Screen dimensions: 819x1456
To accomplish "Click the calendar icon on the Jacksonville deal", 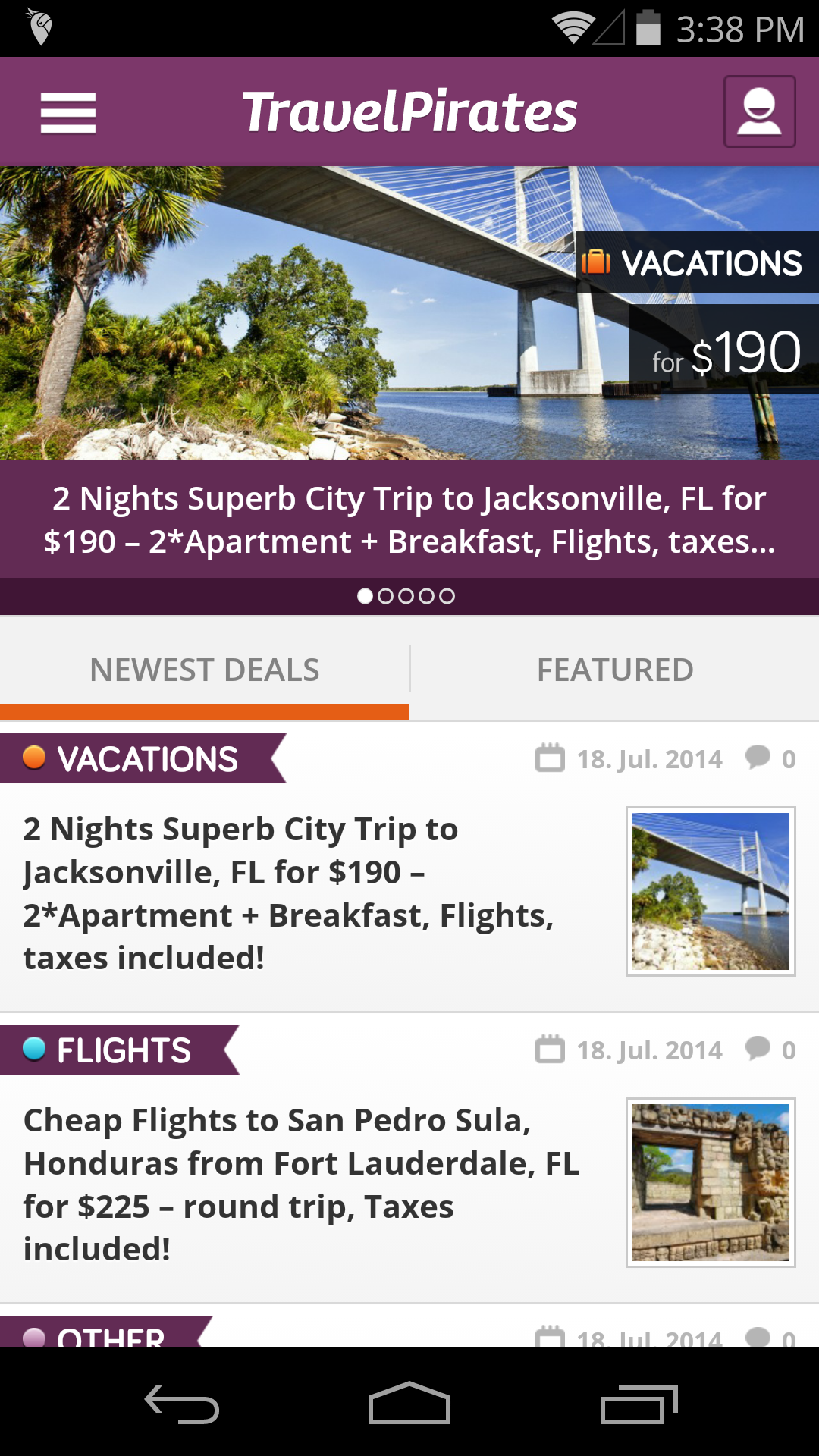I will 550,758.
